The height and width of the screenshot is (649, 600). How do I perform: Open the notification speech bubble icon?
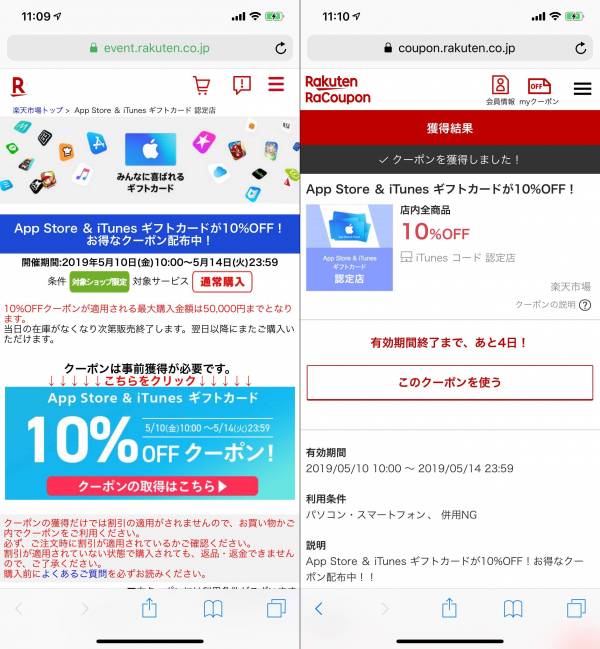click(241, 86)
